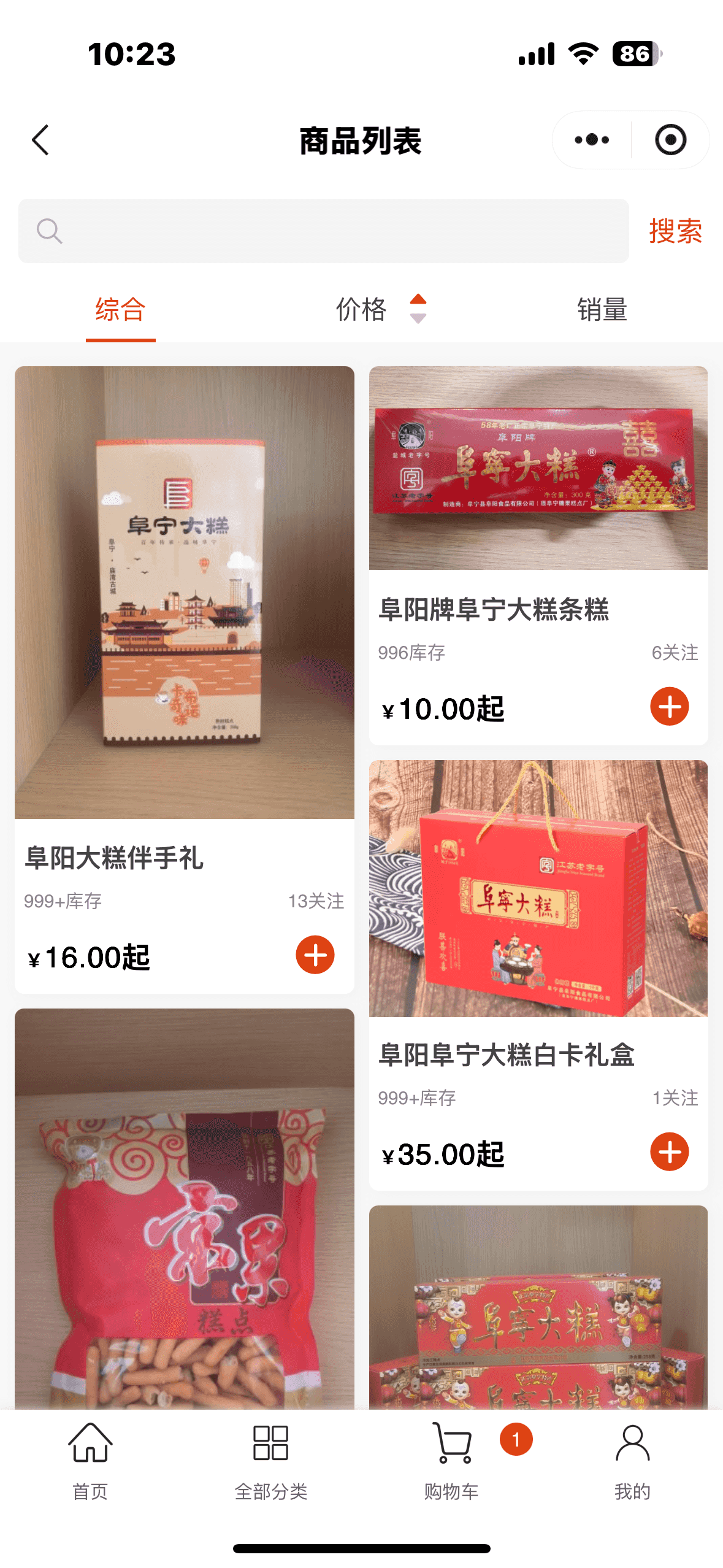Switch to 我的 tab
Image resolution: width=723 pixels, height=1568 pixels.
pos(632,1461)
